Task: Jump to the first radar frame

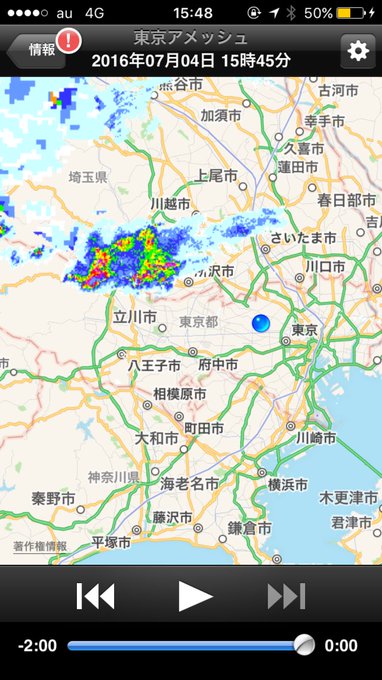Action: [x=95, y=596]
